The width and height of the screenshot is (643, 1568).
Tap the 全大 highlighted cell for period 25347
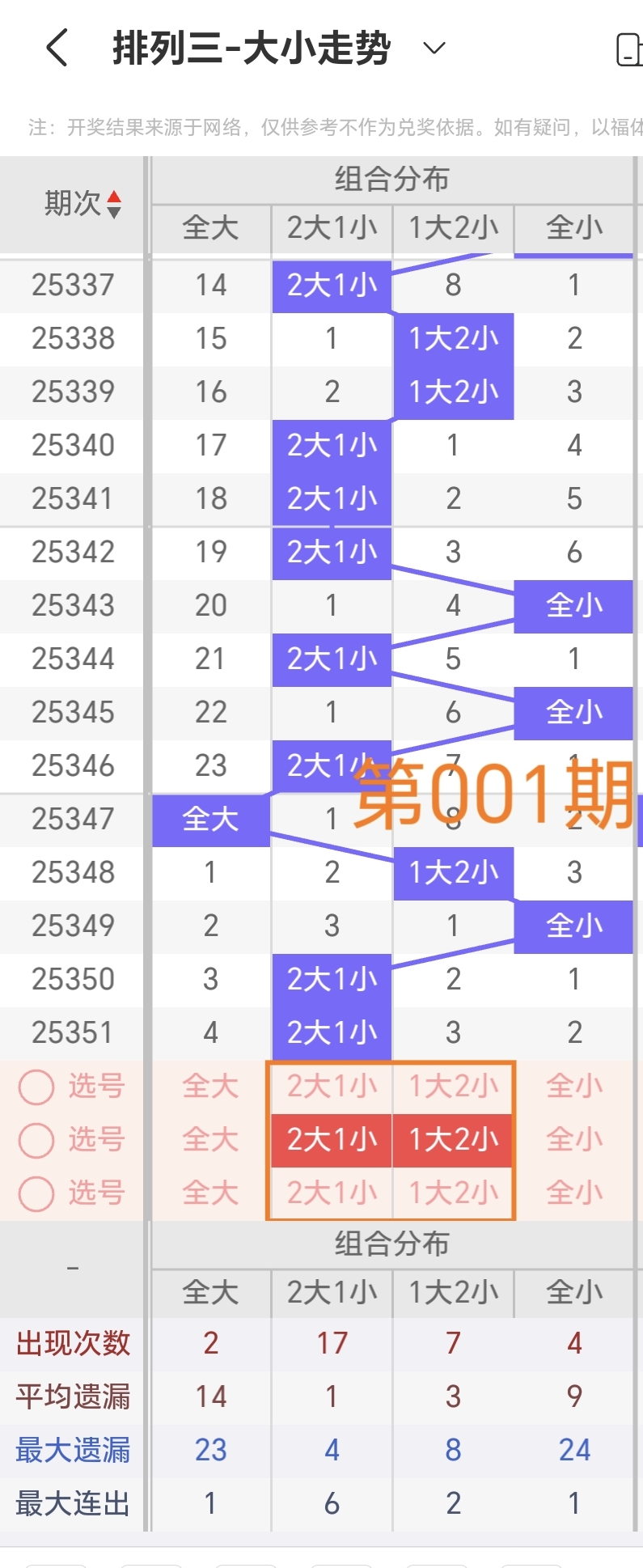click(x=210, y=819)
